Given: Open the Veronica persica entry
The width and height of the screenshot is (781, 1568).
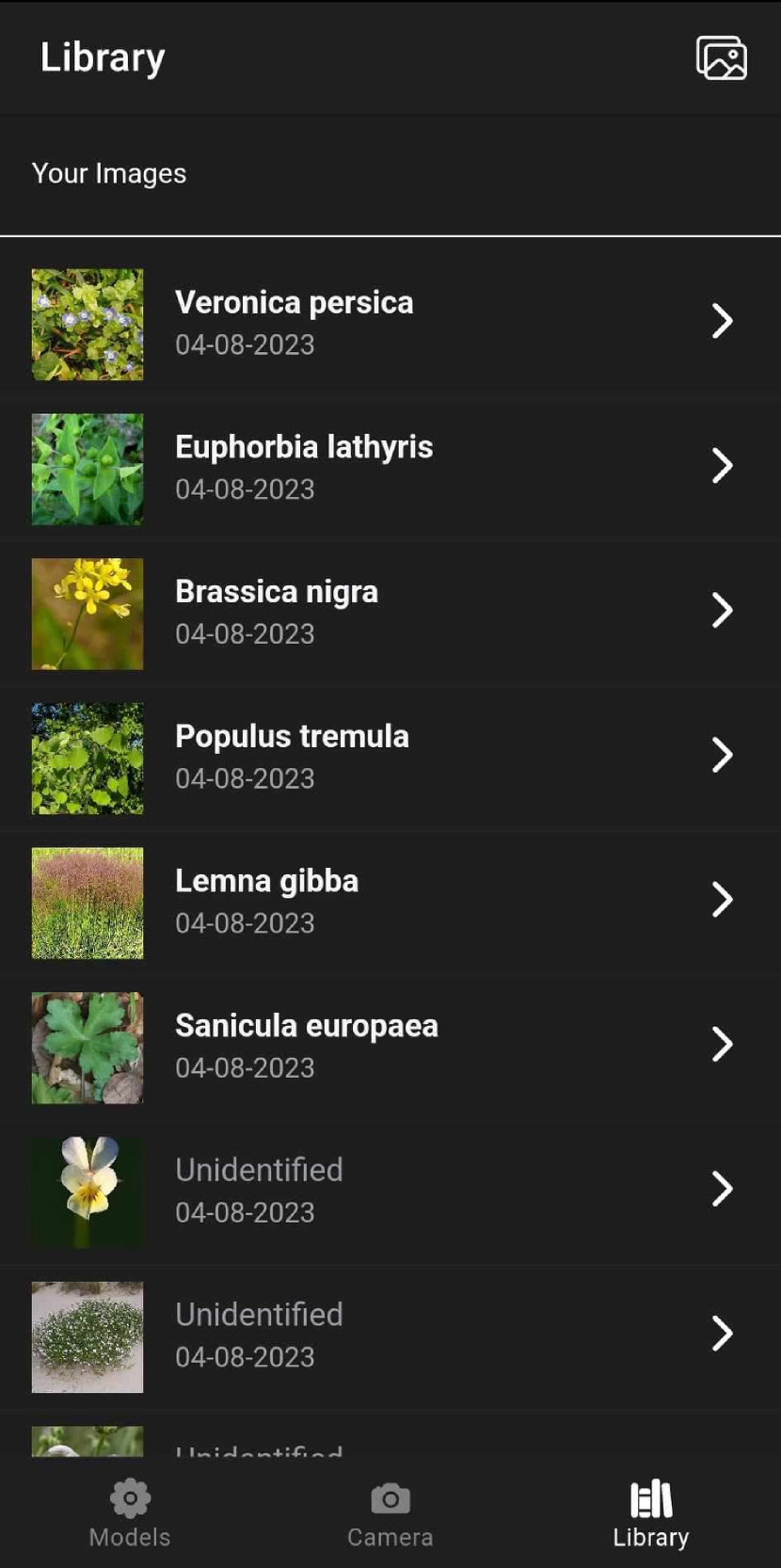Looking at the screenshot, I should pyautogui.click(x=390, y=323).
